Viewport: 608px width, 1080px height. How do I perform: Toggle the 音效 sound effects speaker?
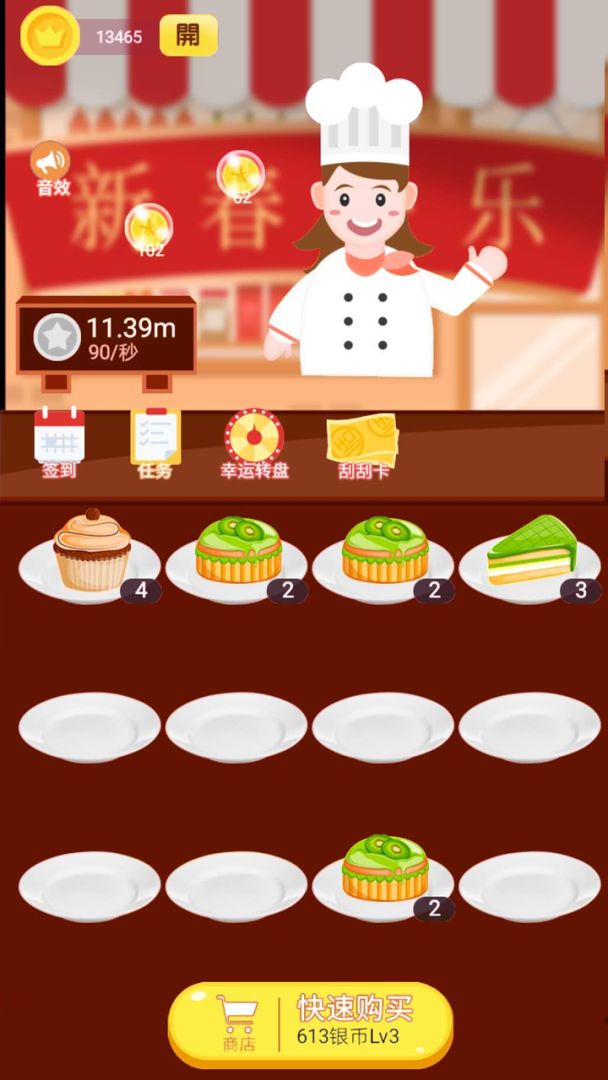pyautogui.click(x=51, y=162)
